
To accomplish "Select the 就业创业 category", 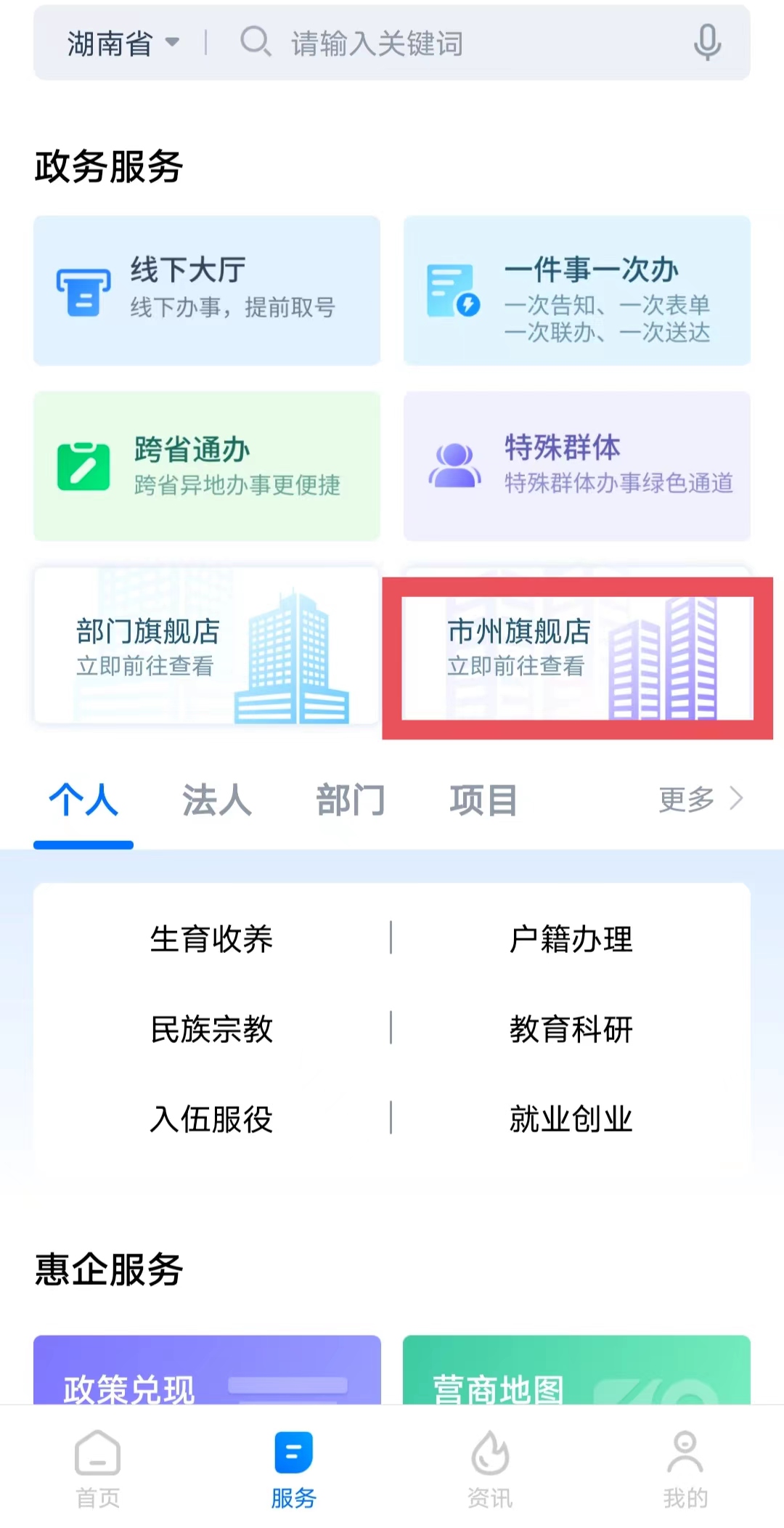I will click(571, 1118).
